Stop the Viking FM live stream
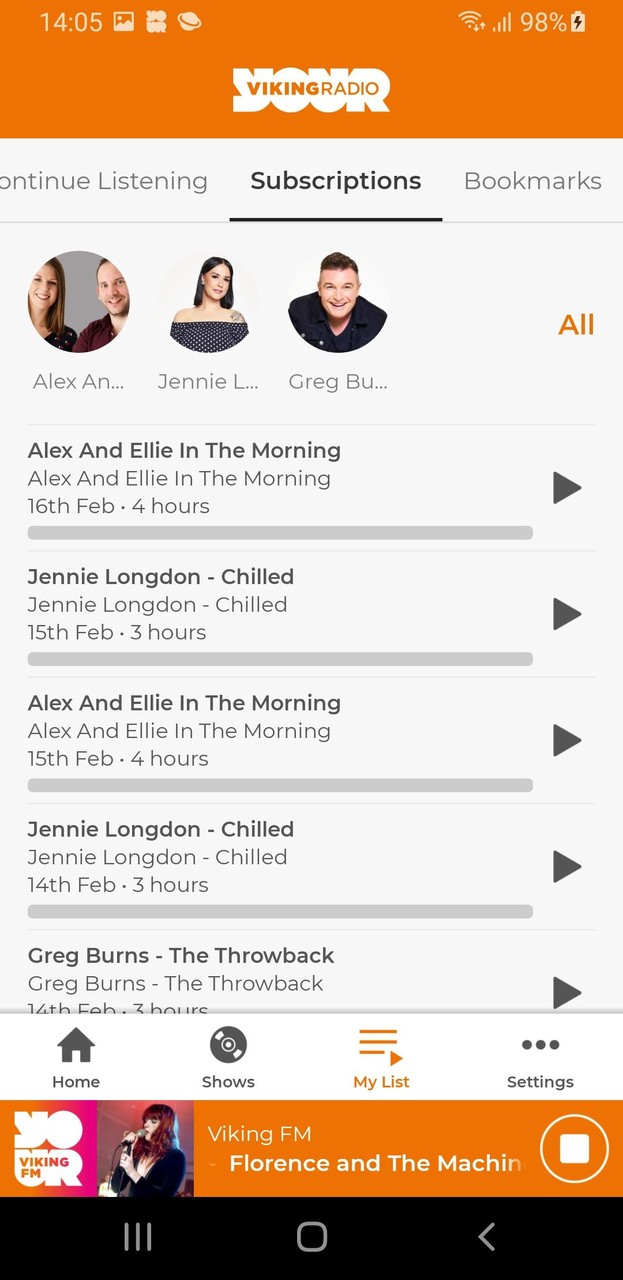623x1280 pixels. pyautogui.click(x=574, y=1149)
